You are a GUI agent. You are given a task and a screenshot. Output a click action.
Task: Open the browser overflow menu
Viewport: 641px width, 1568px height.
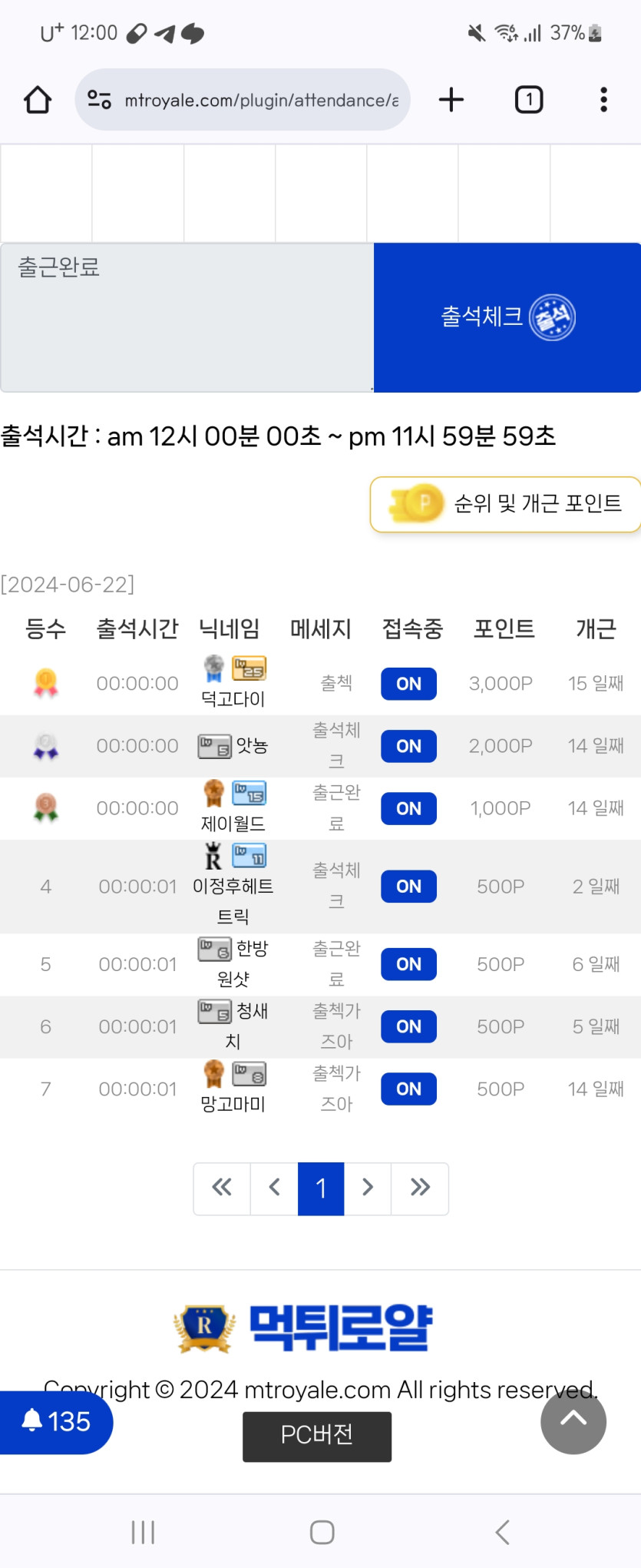pyautogui.click(x=603, y=100)
